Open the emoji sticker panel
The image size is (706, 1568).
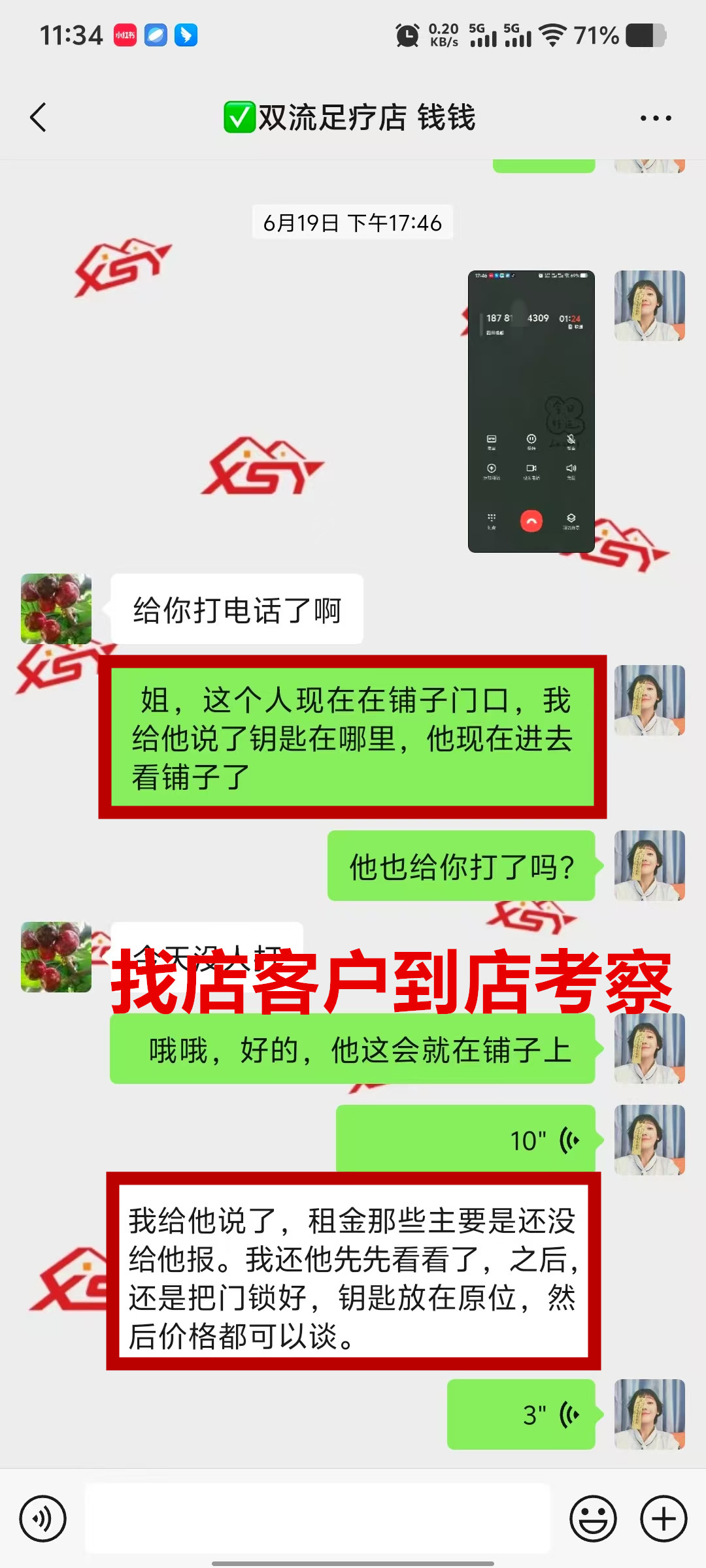click(593, 1518)
